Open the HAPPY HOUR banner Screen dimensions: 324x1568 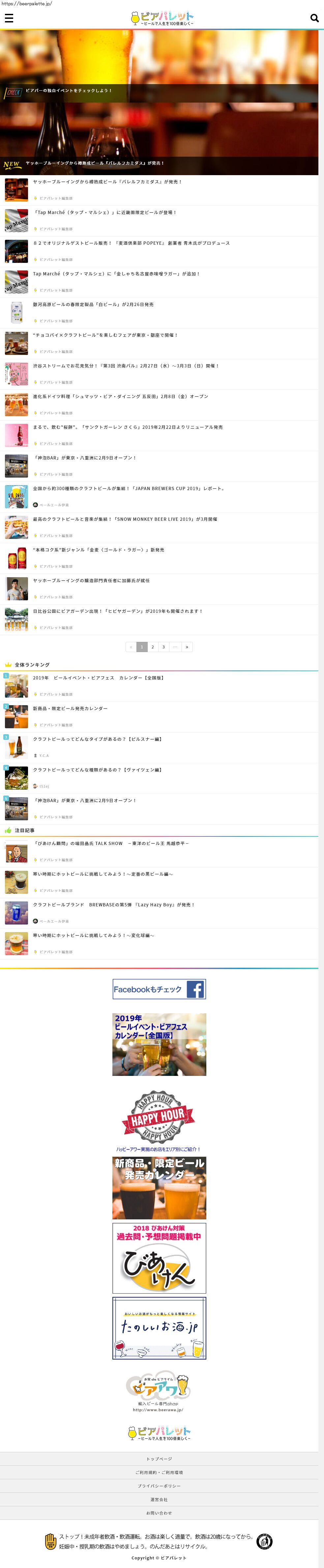(x=159, y=1121)
